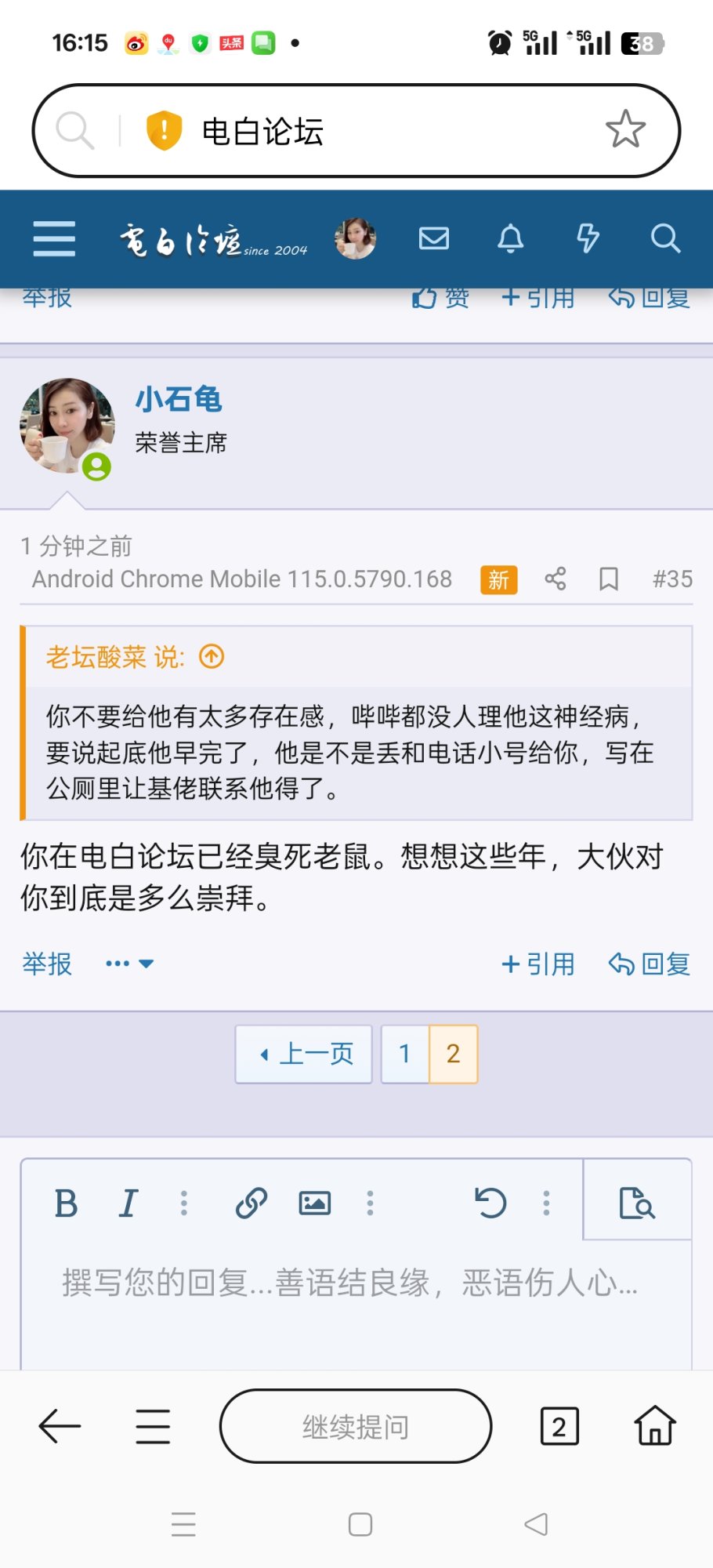Bookmark this page with the star

[x=625, y=130]
